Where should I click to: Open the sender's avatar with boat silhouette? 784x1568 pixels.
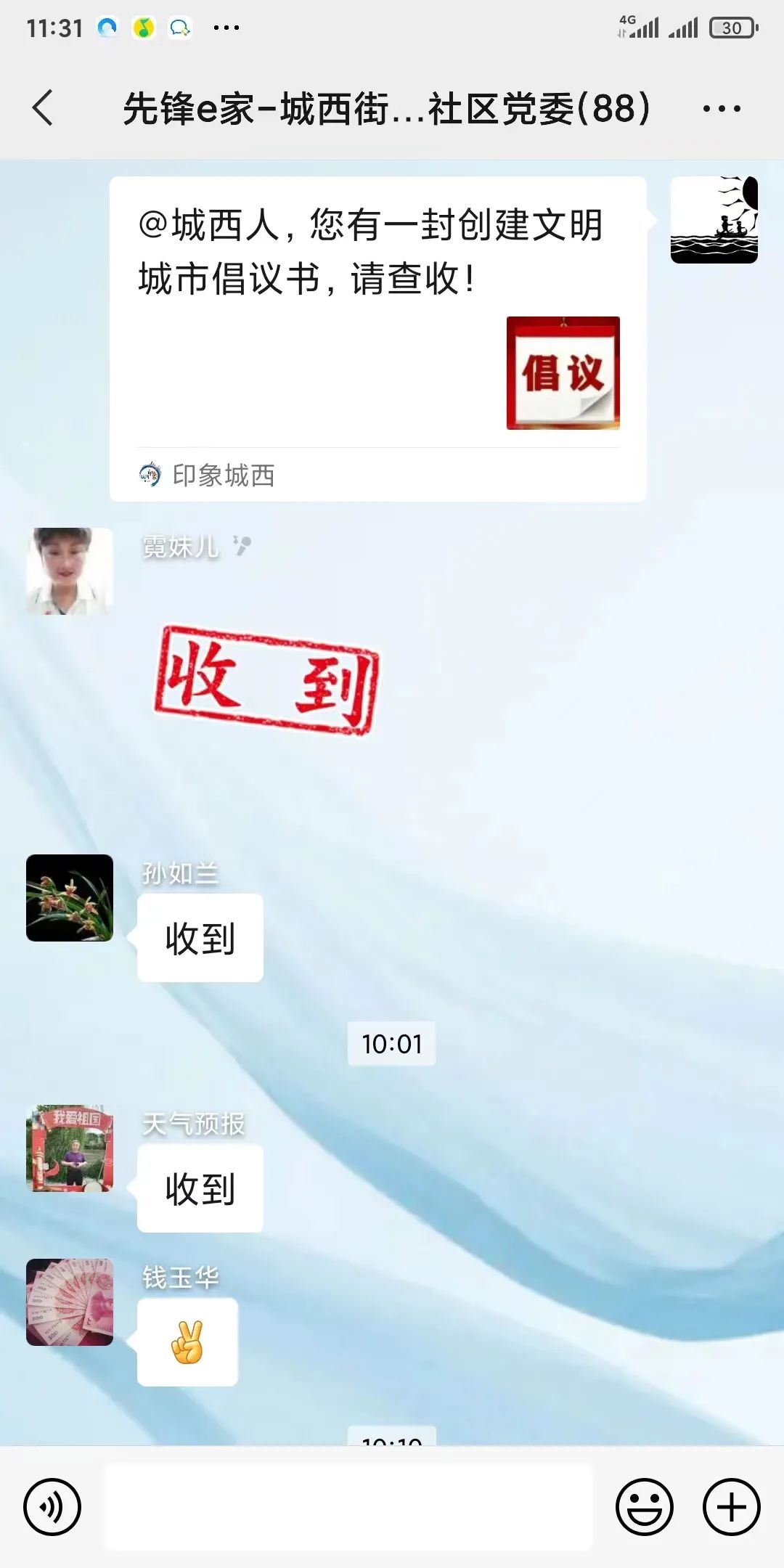pyautogui.click(x=714, y=220)
